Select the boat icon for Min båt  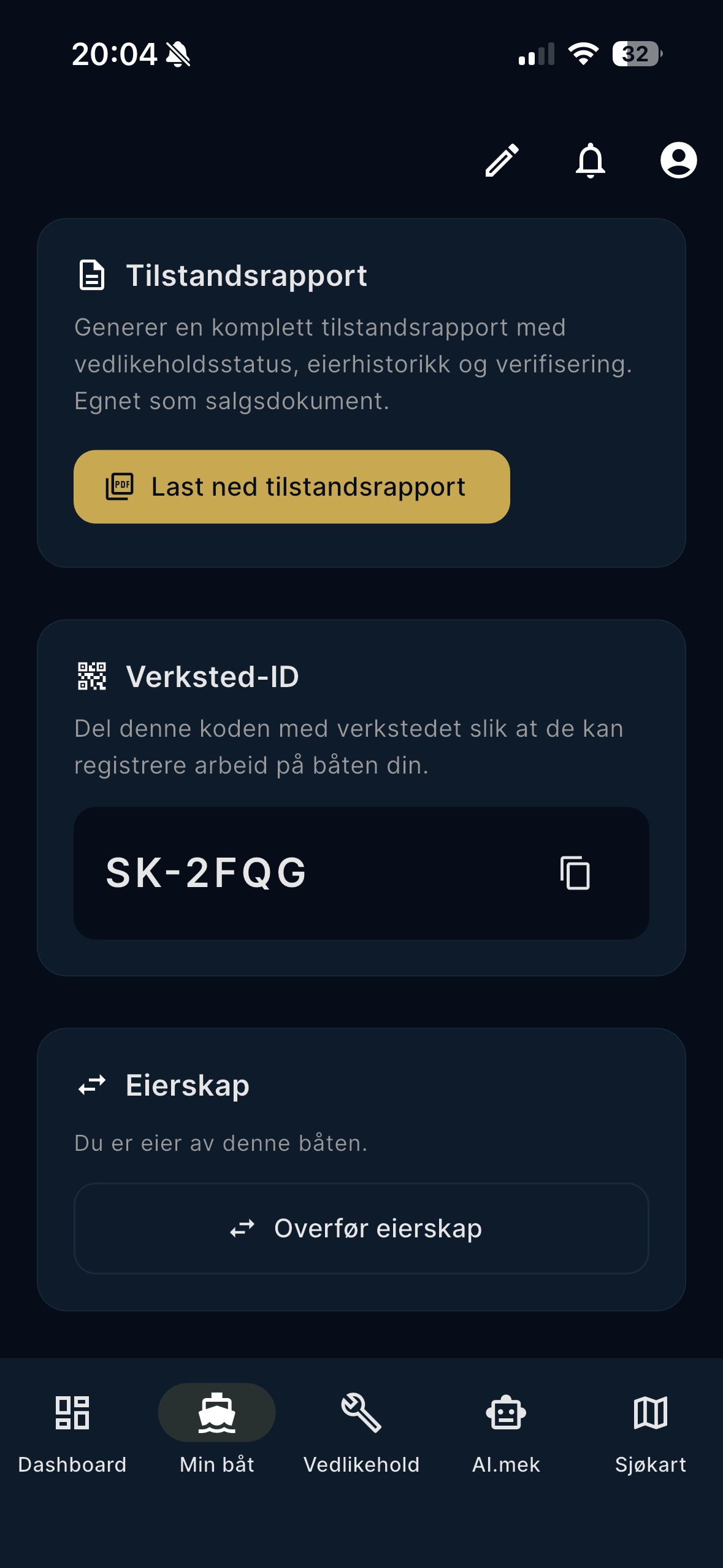pos(217,1412)
